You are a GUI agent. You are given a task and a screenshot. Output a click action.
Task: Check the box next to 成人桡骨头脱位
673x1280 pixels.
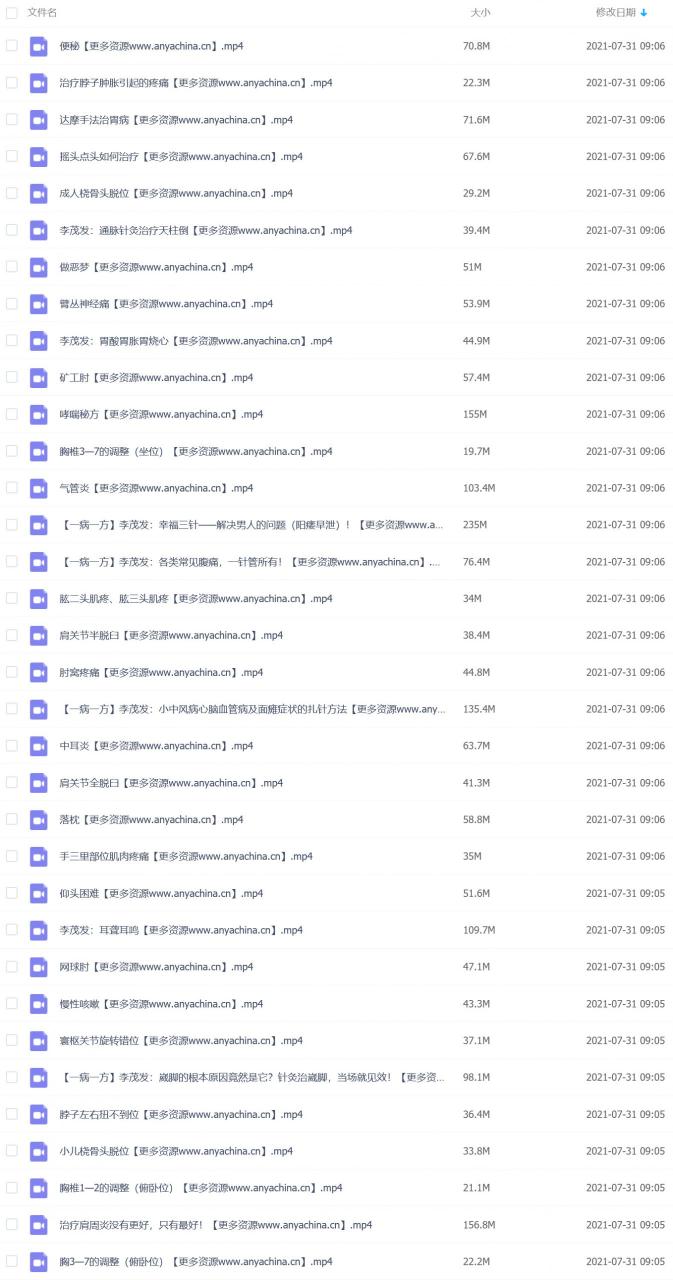tap(12, 193)
